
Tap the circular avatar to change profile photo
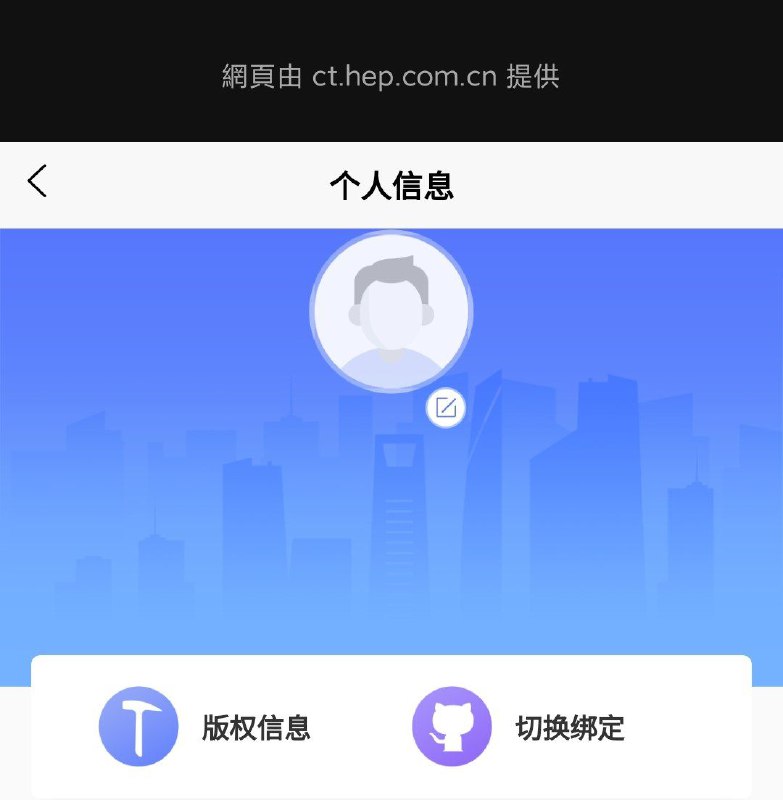point(391,311)
